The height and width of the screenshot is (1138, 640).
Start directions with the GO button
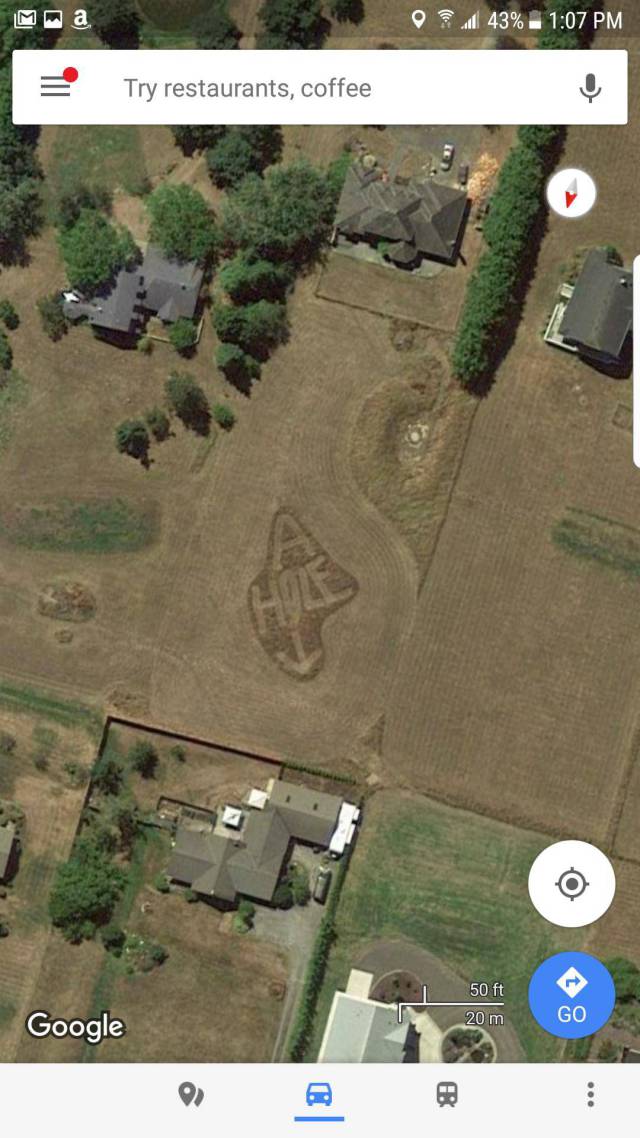(571, 994)
